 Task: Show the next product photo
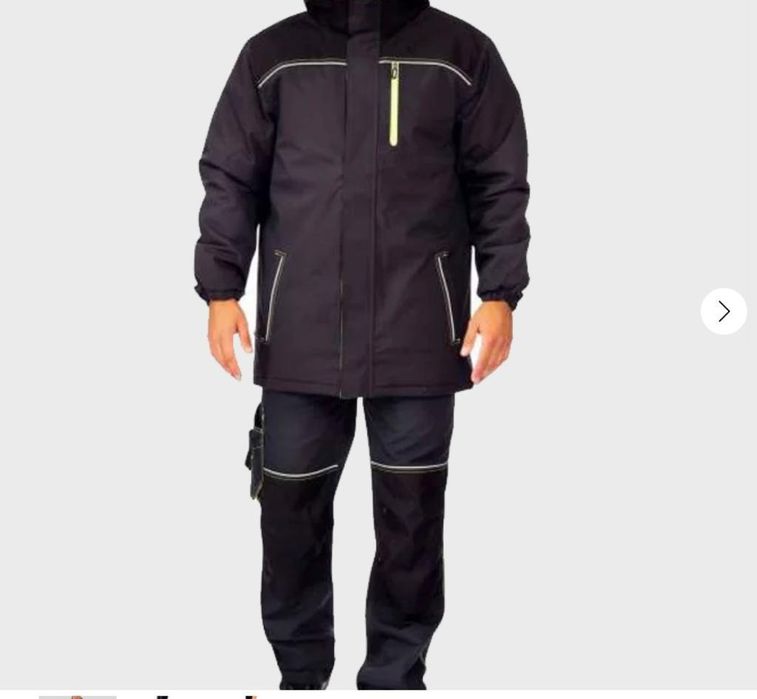point(723,311)
